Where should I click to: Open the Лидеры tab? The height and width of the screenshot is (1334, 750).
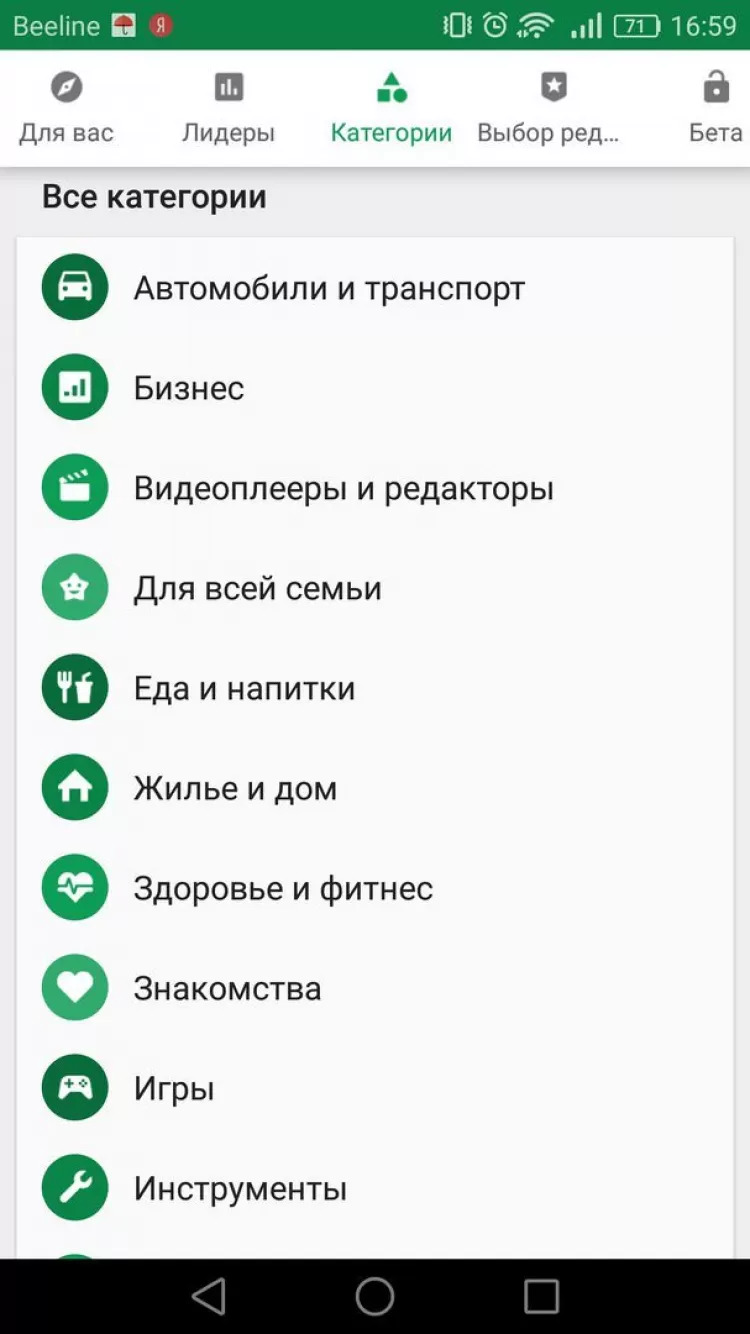click(x=228, y=109)
